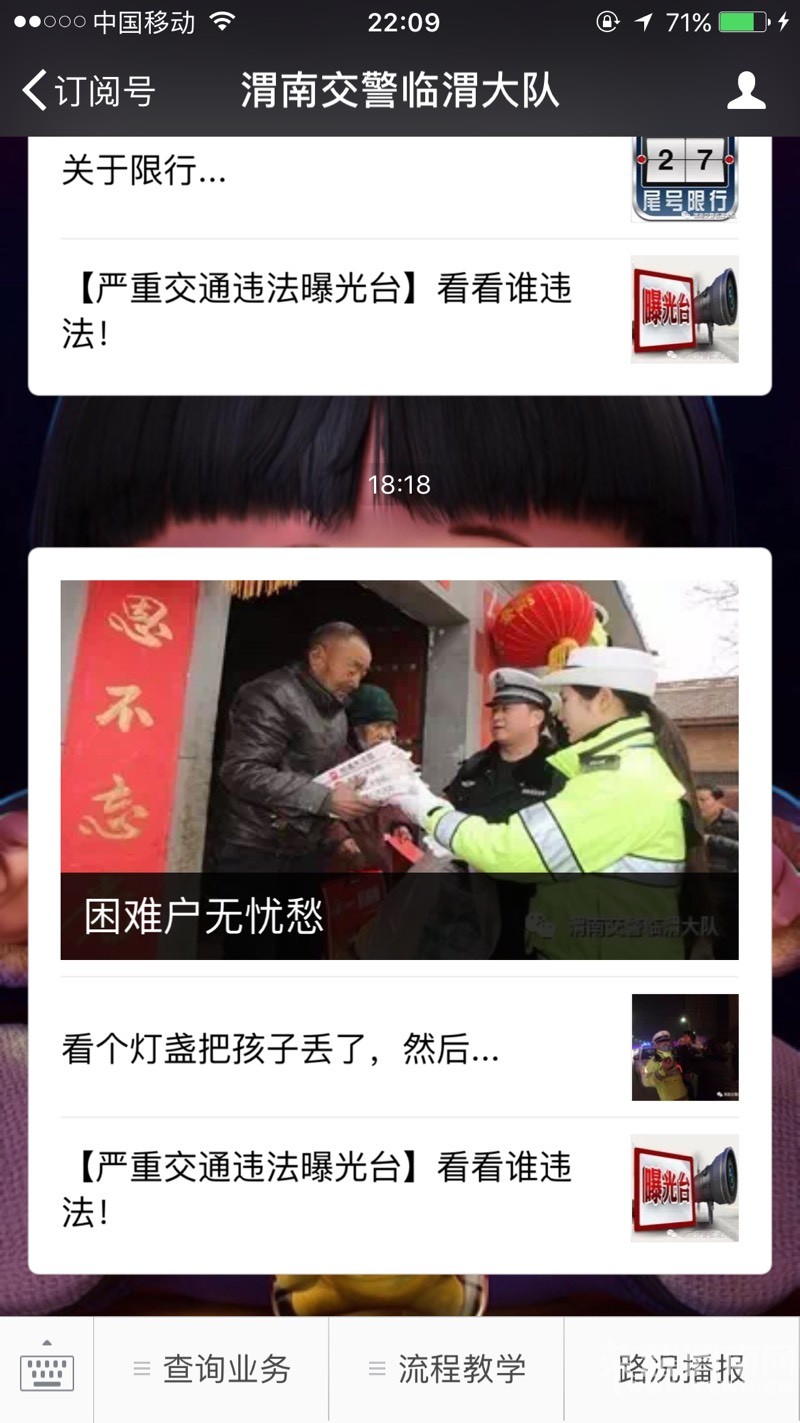Expand the 流程教学 menu
Screen dimensions: 800x1423
(x=447, y=1370)
